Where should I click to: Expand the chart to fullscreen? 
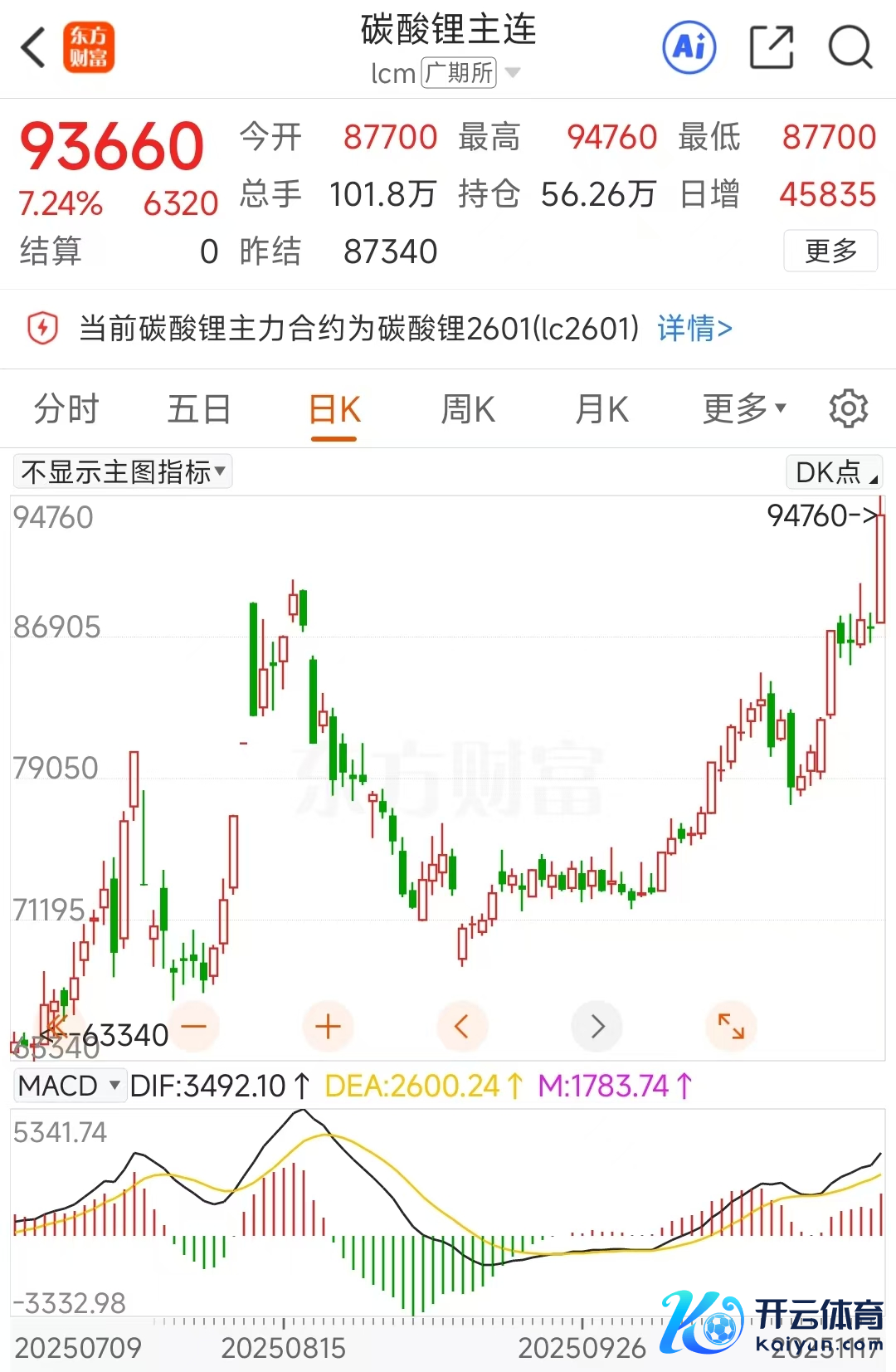(731, 1027)
